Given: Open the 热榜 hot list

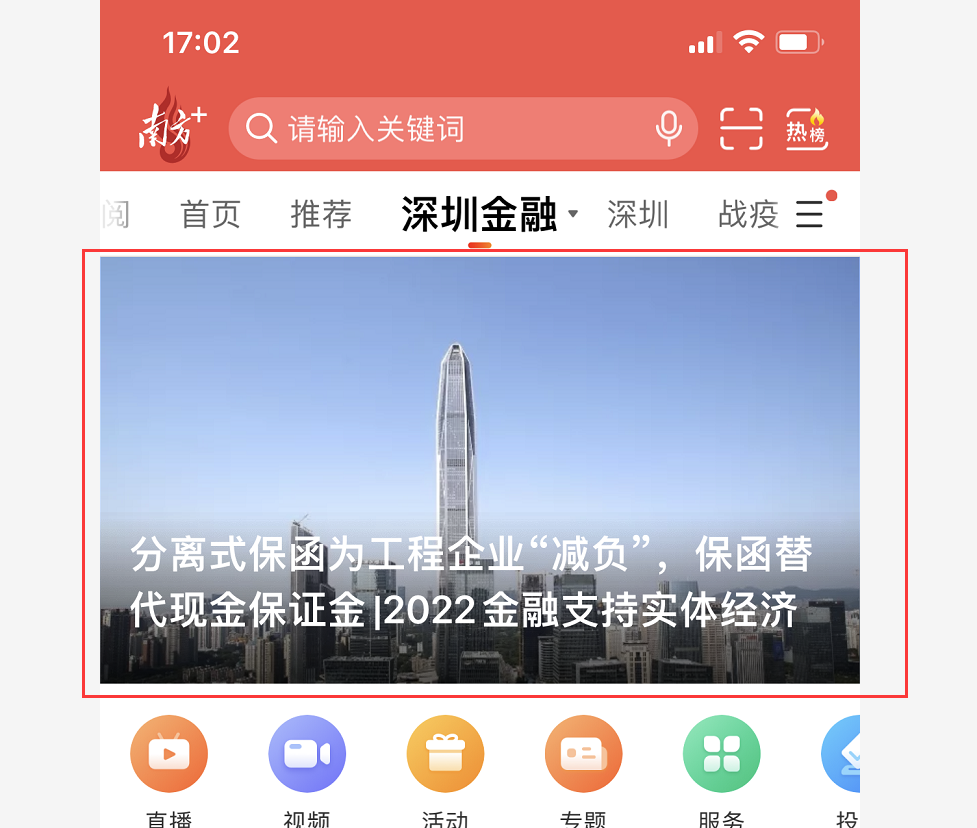Looking at the screenshot, I should click(x=805, y=129).
